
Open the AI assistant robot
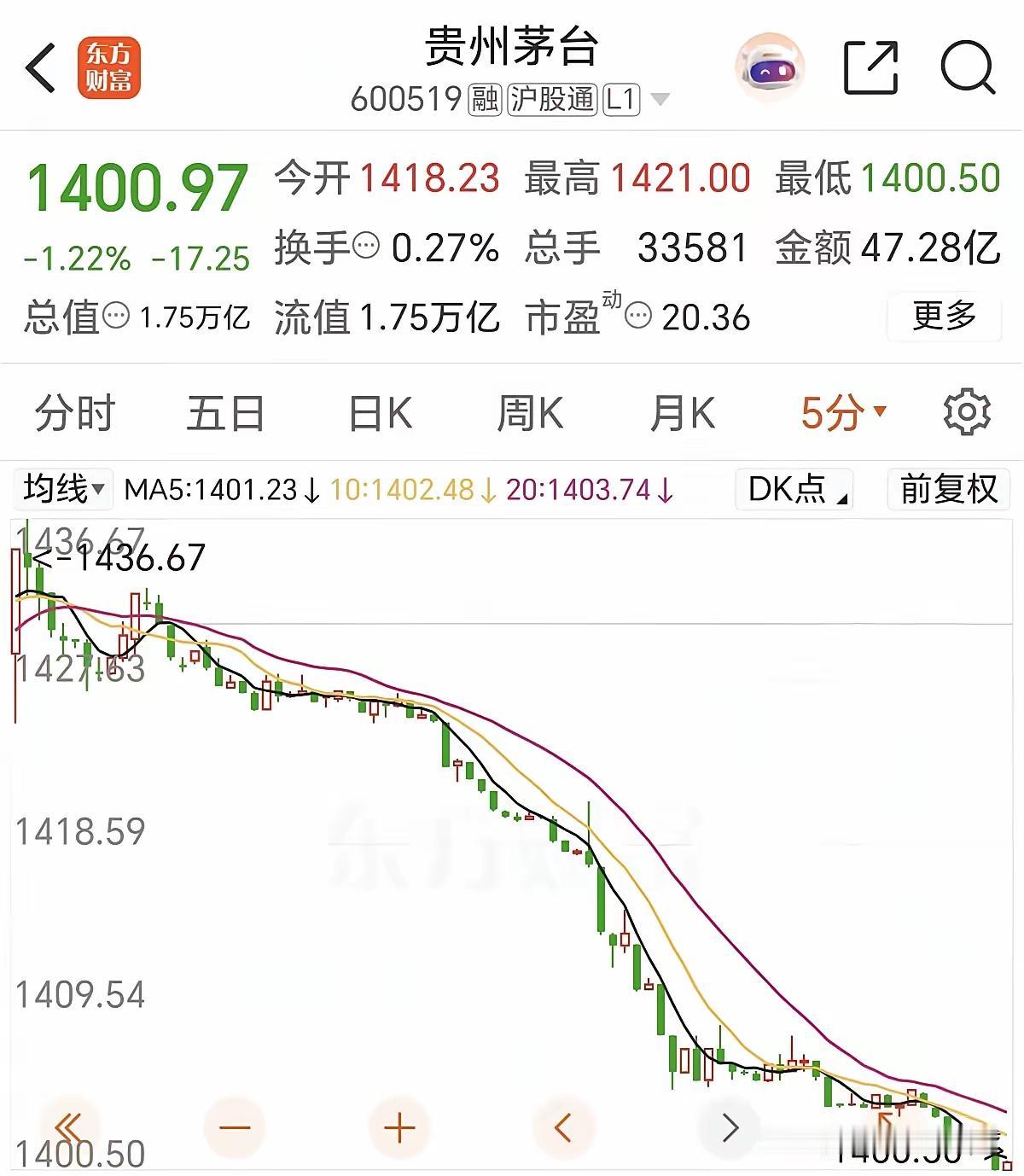[769, 68]
